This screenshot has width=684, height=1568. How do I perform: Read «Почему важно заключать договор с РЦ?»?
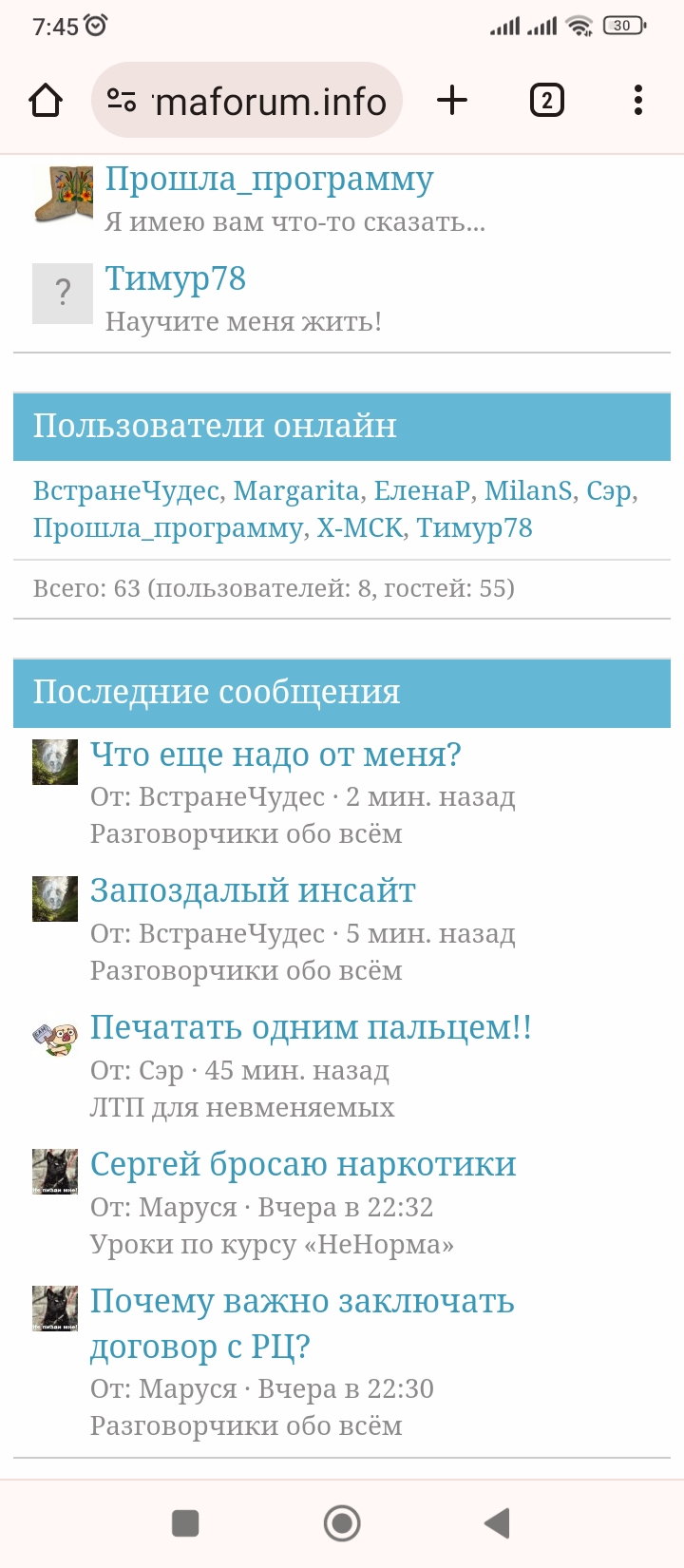coord(301,1323)
